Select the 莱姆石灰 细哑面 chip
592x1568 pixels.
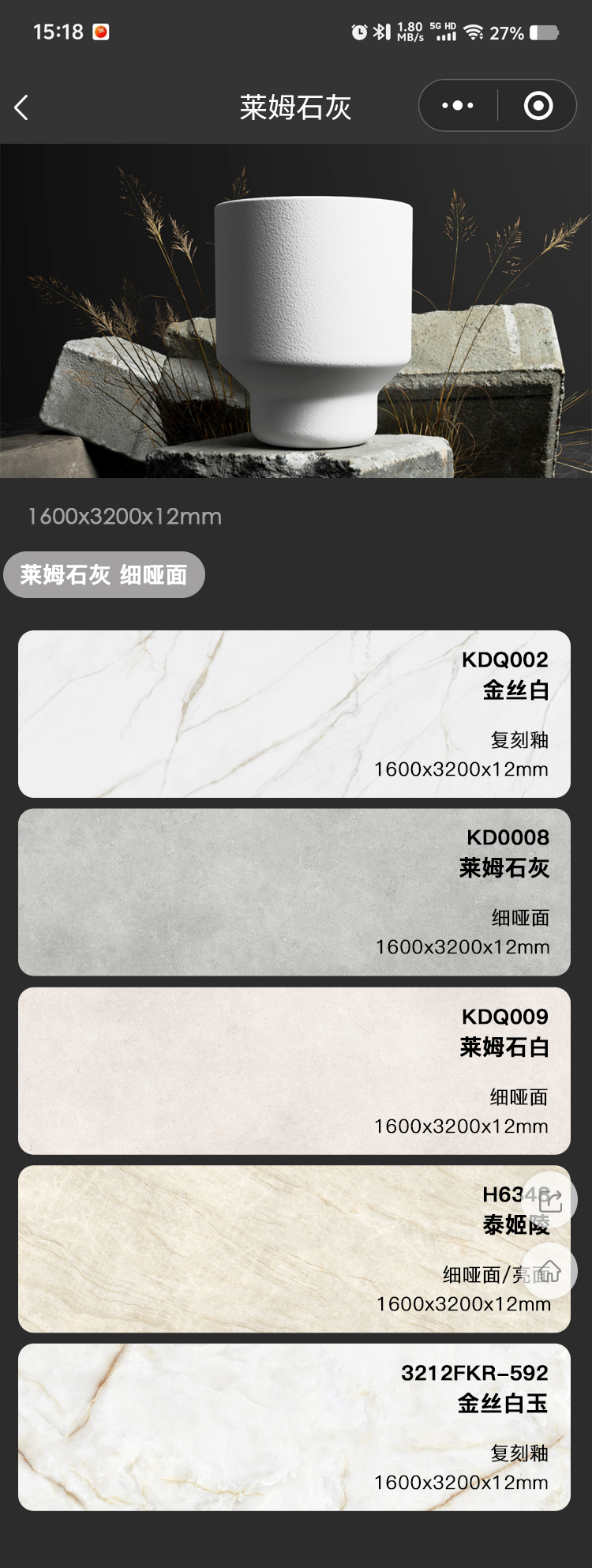tap(104, 574)
